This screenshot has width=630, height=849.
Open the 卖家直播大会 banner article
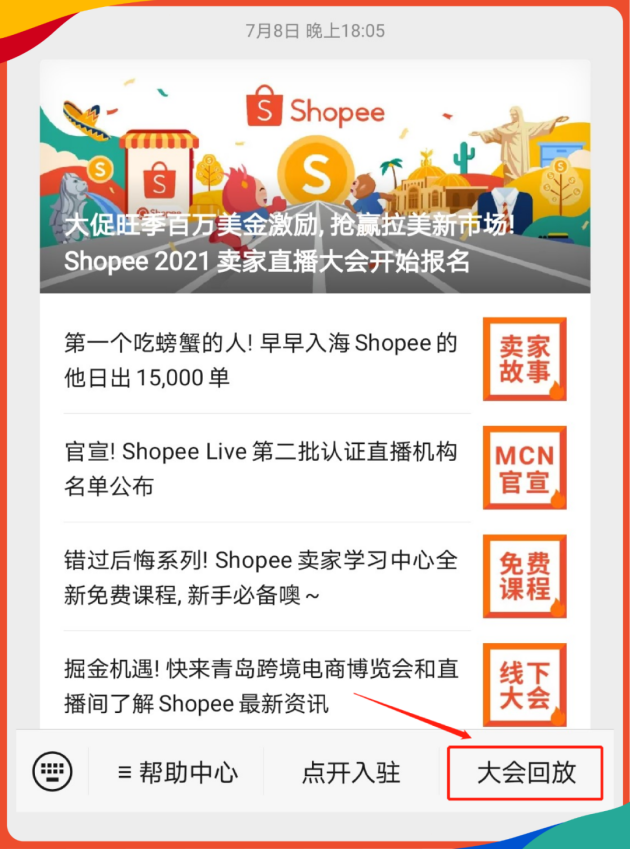click(x=315, y=177)
